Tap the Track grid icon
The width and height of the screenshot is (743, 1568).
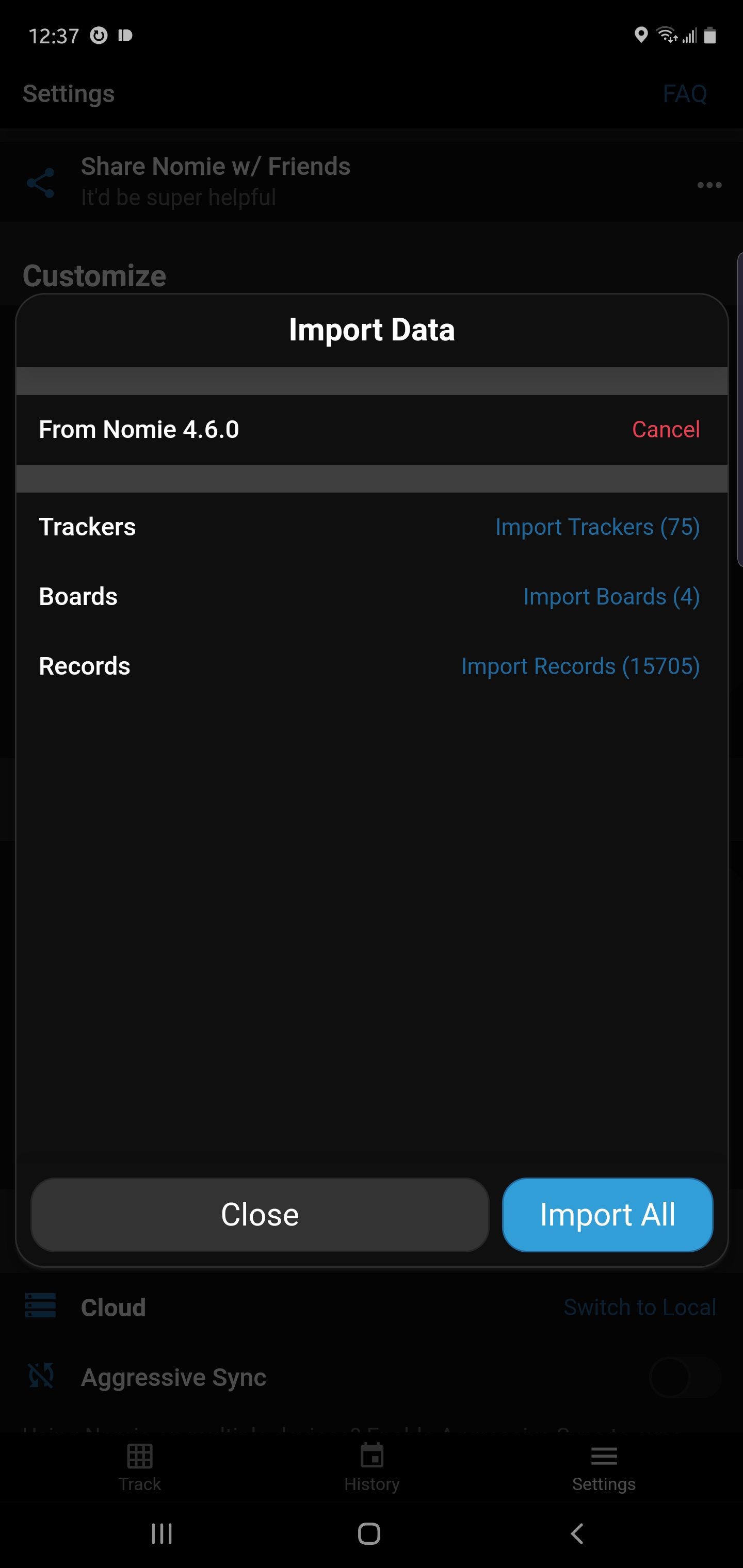point(139,1456)
